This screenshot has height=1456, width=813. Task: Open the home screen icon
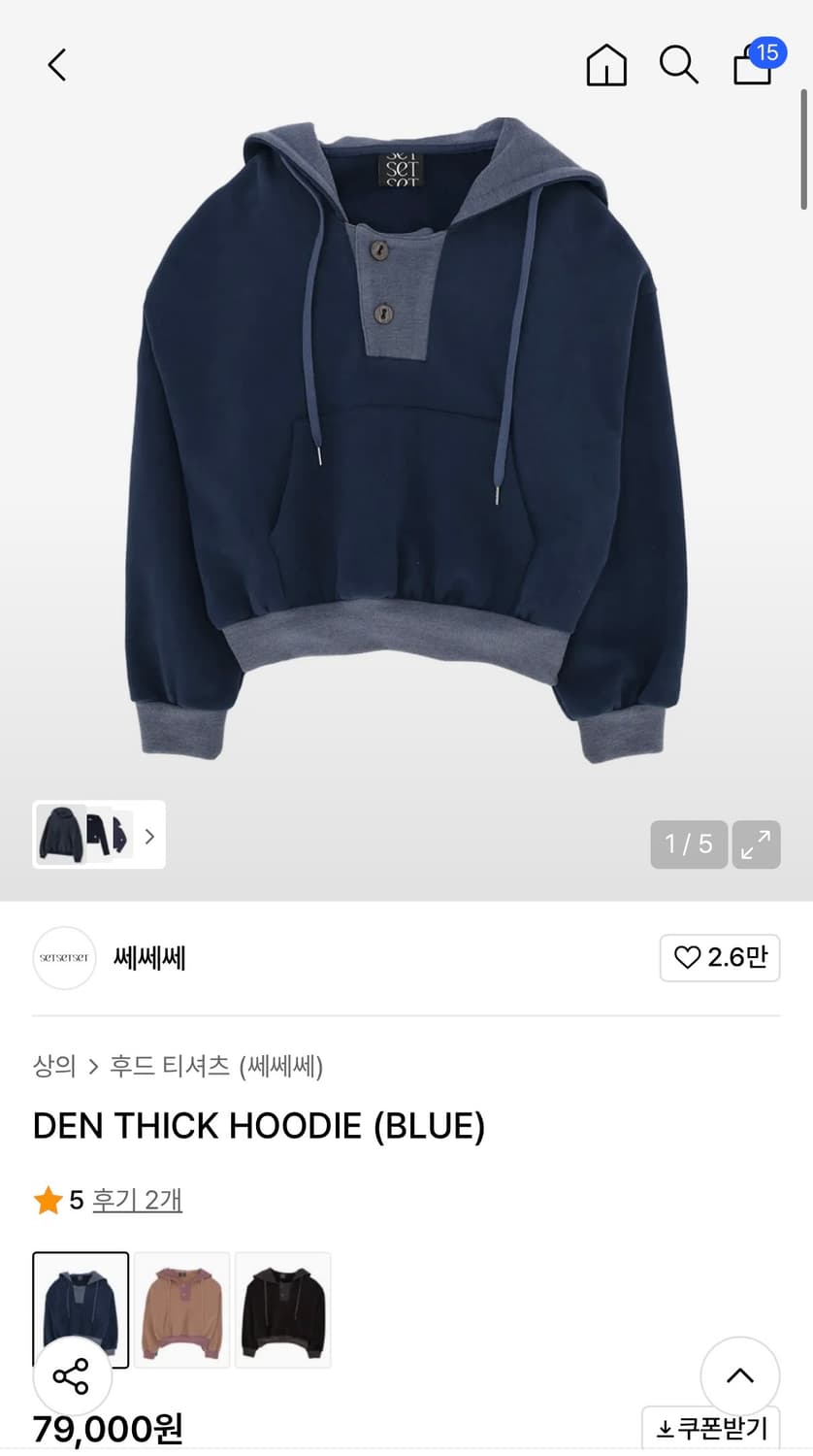pos(605,65)
